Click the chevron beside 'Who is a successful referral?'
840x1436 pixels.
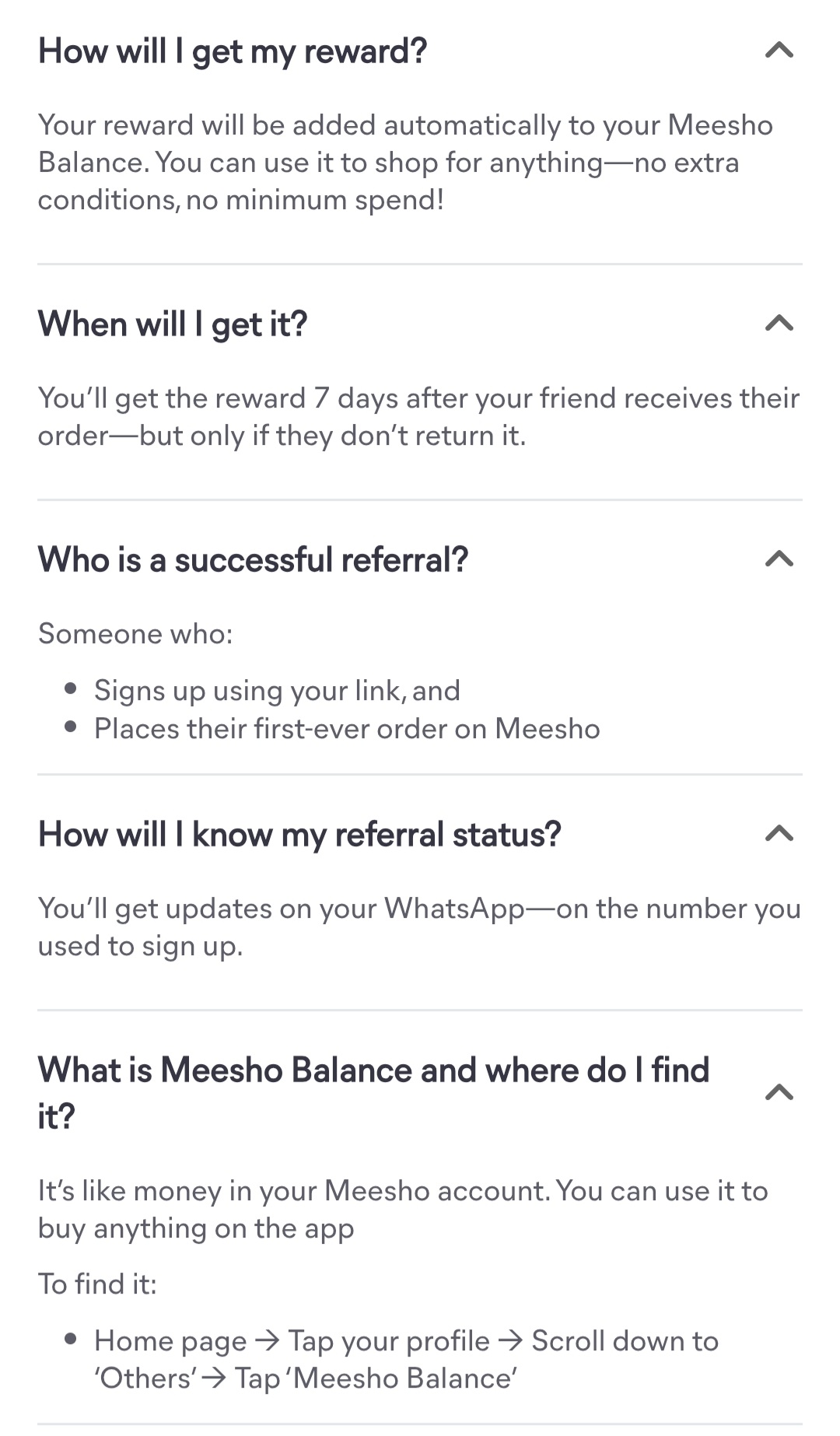(x=779, y=557)
